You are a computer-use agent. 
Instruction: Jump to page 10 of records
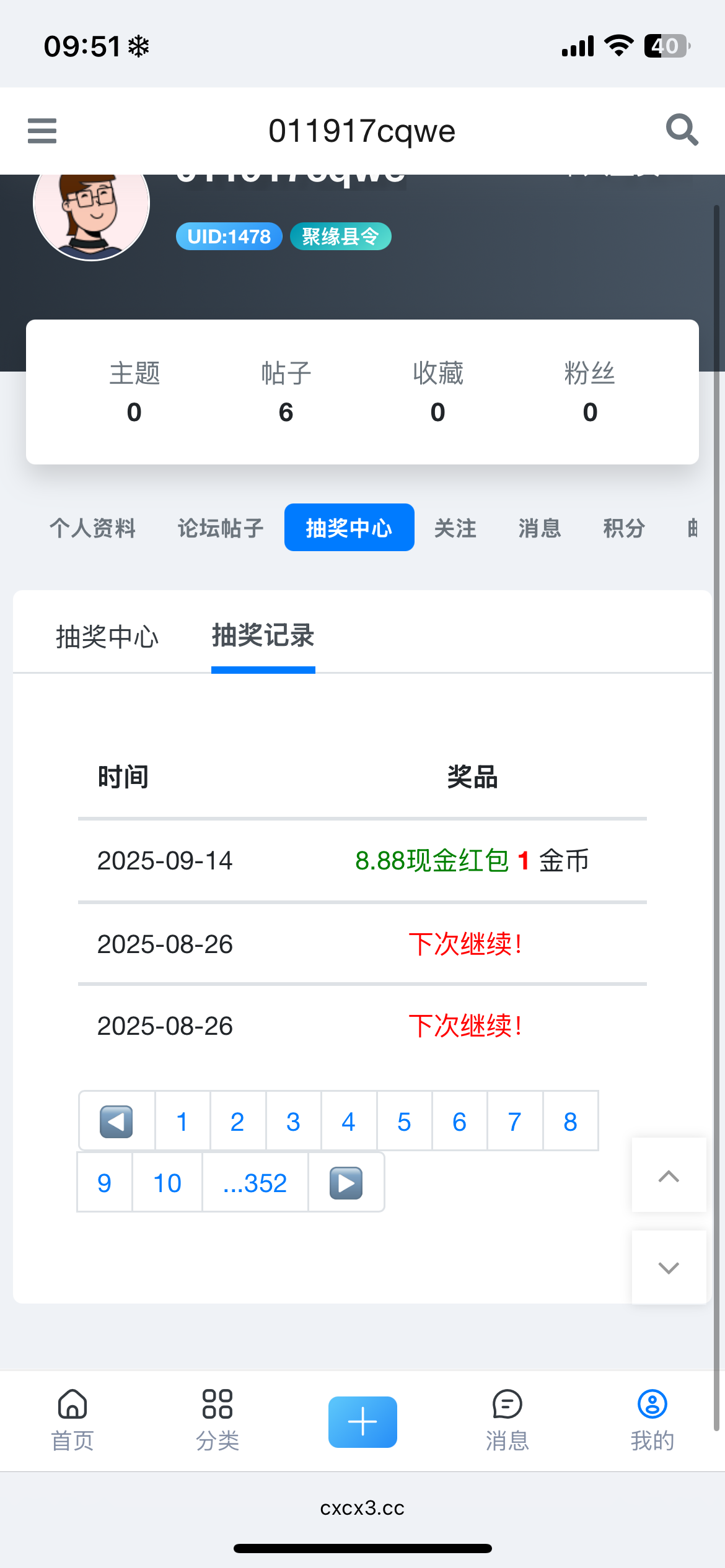pos(167,1183)
